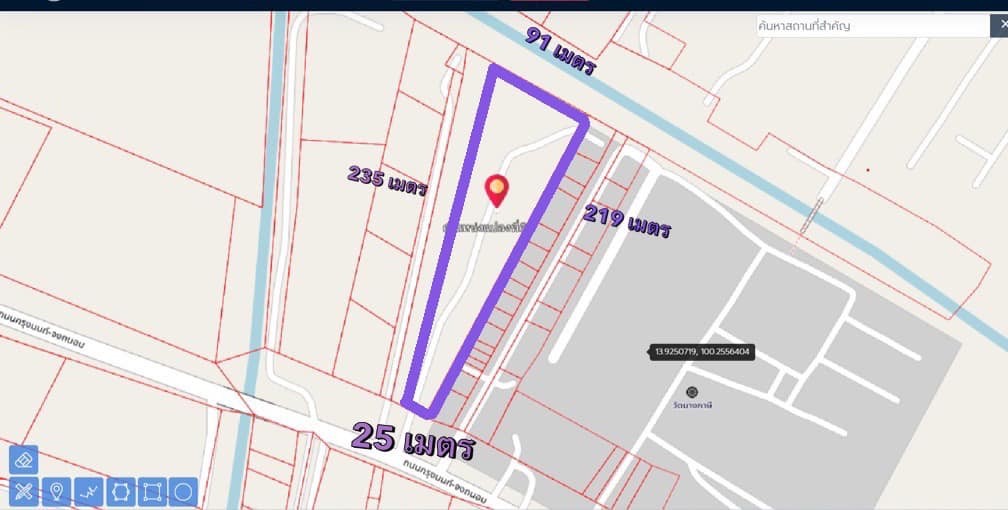
Task: Choose the place-marker pin tool
Action: tap(57, 492)
